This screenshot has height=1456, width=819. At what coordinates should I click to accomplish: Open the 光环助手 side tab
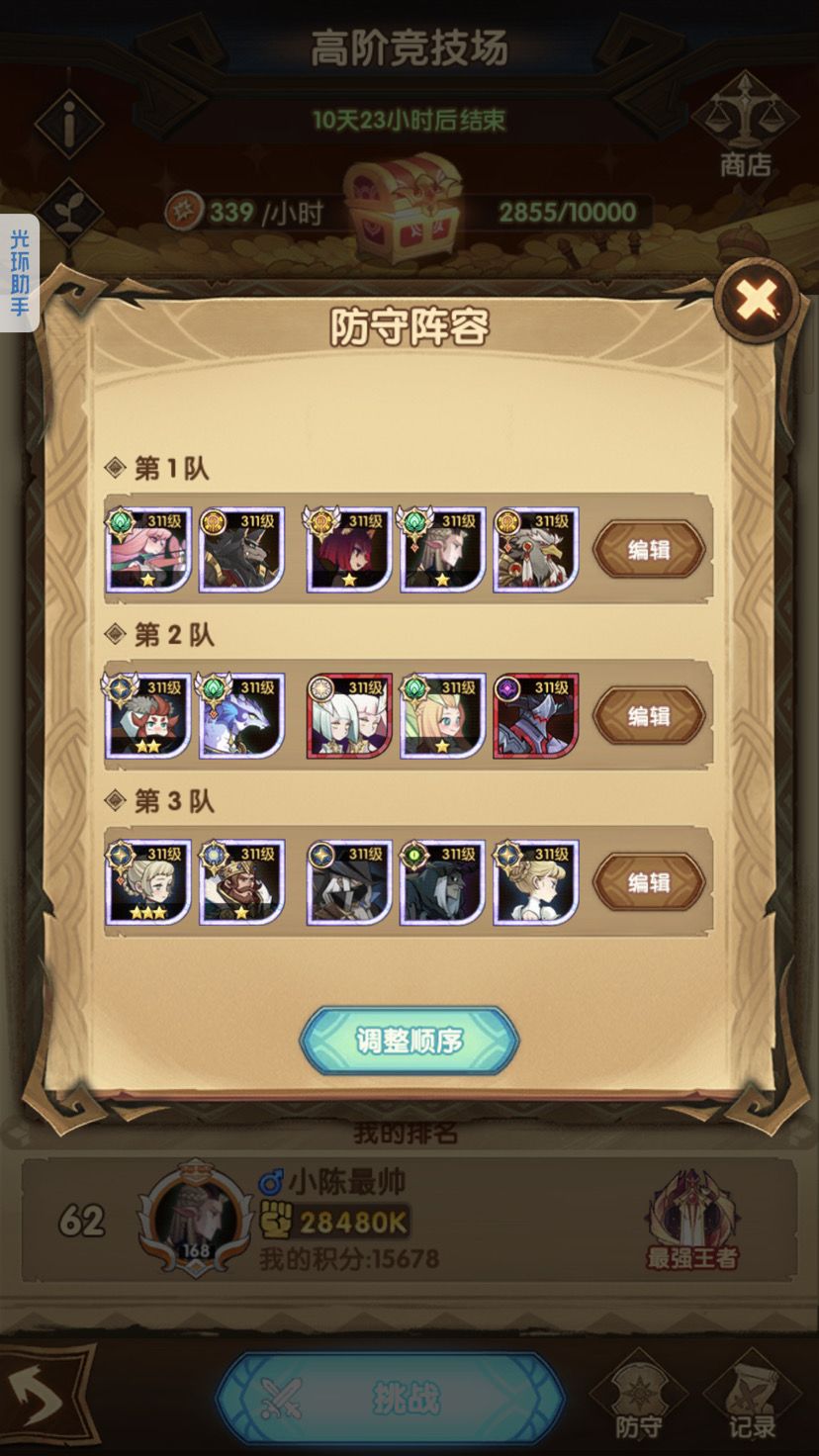19,273
